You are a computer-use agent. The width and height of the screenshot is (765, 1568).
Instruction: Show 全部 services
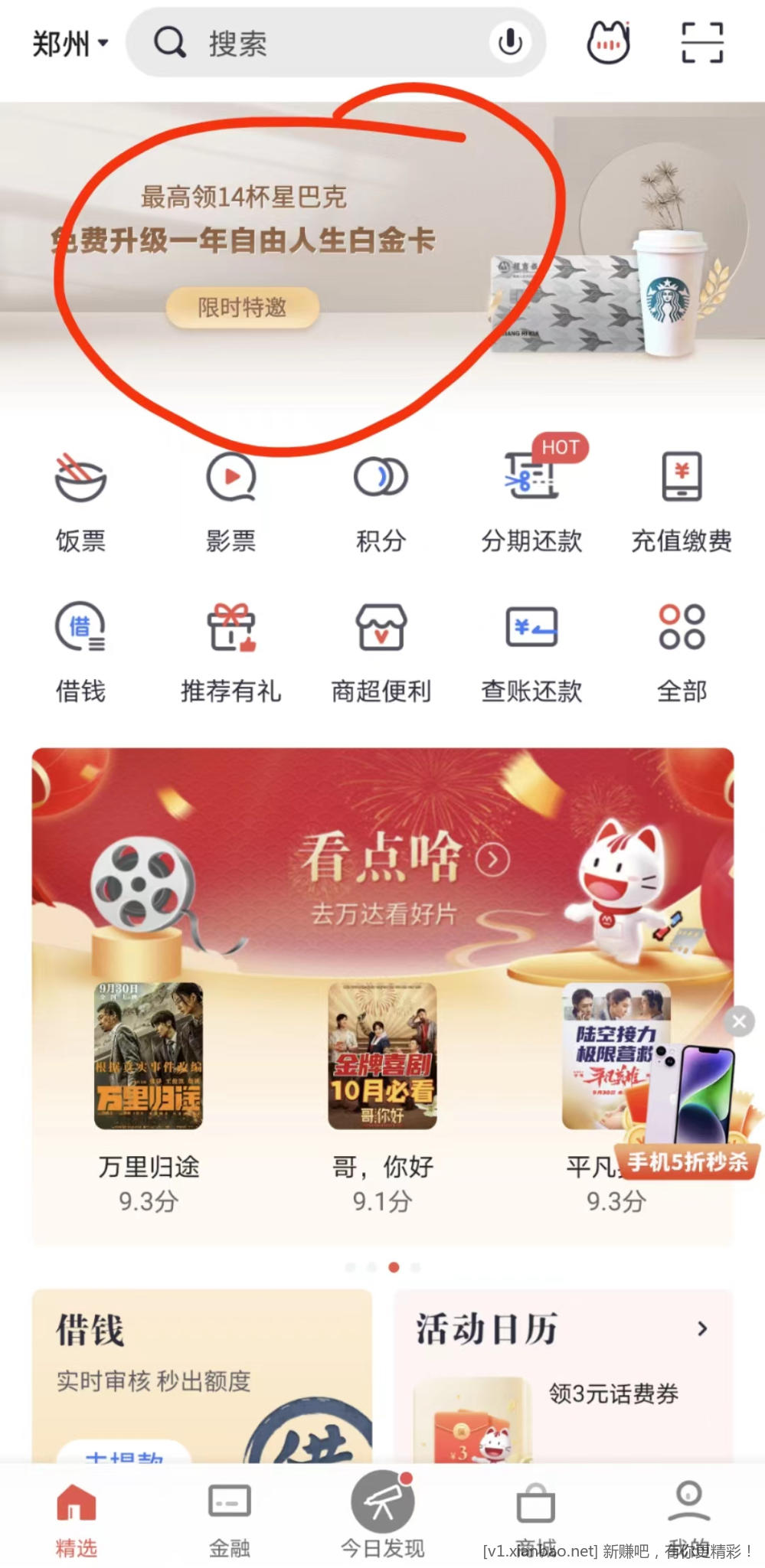click(x=682, y=652)
